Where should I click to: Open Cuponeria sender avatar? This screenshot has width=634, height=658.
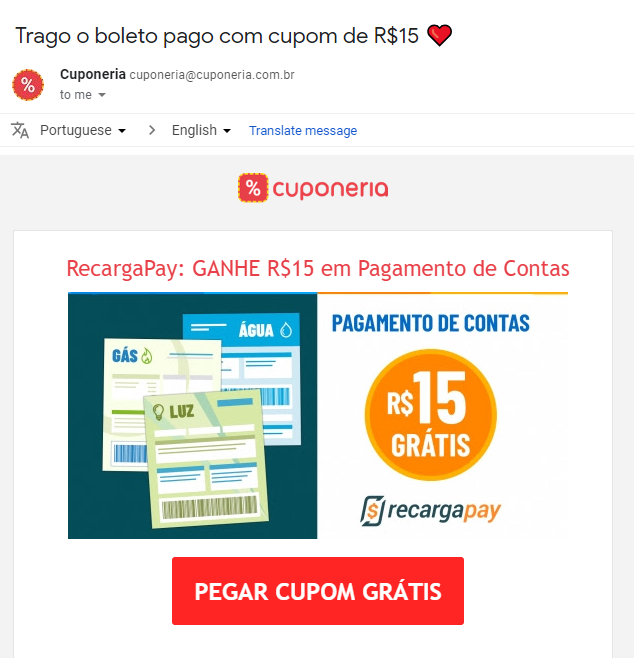(28, 84)
